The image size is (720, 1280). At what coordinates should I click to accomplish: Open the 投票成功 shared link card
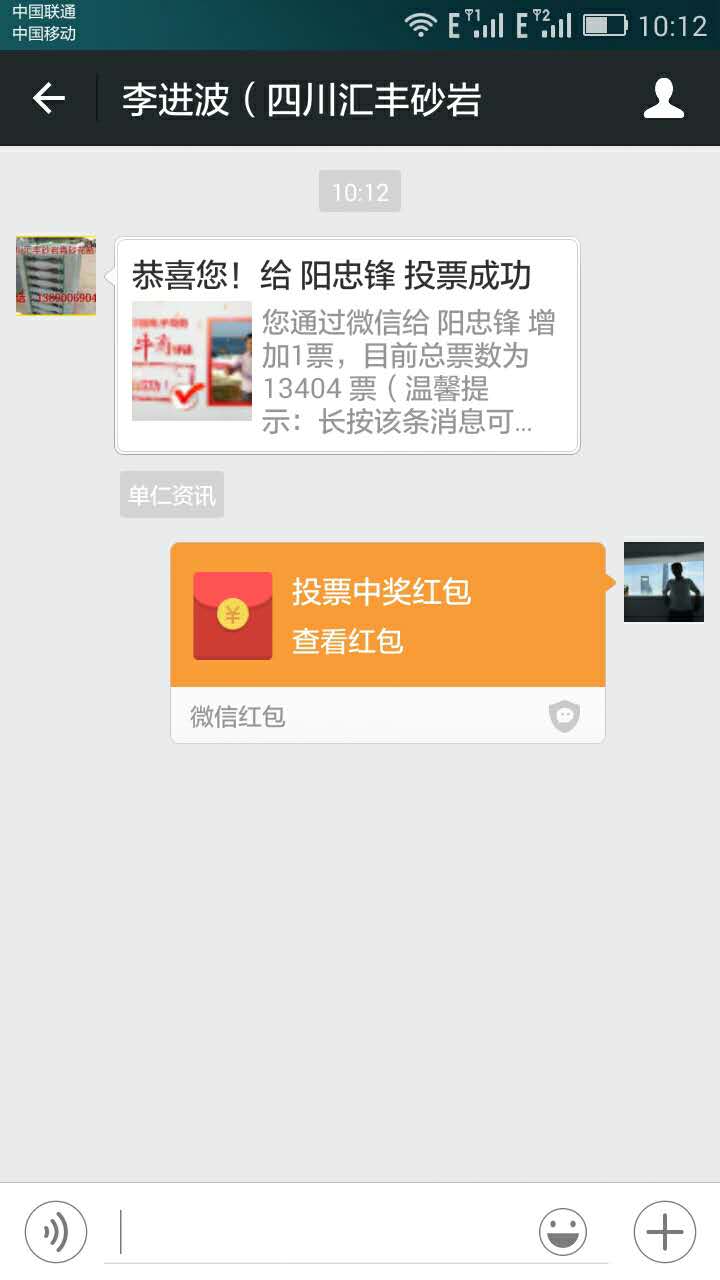pos(347,345)
